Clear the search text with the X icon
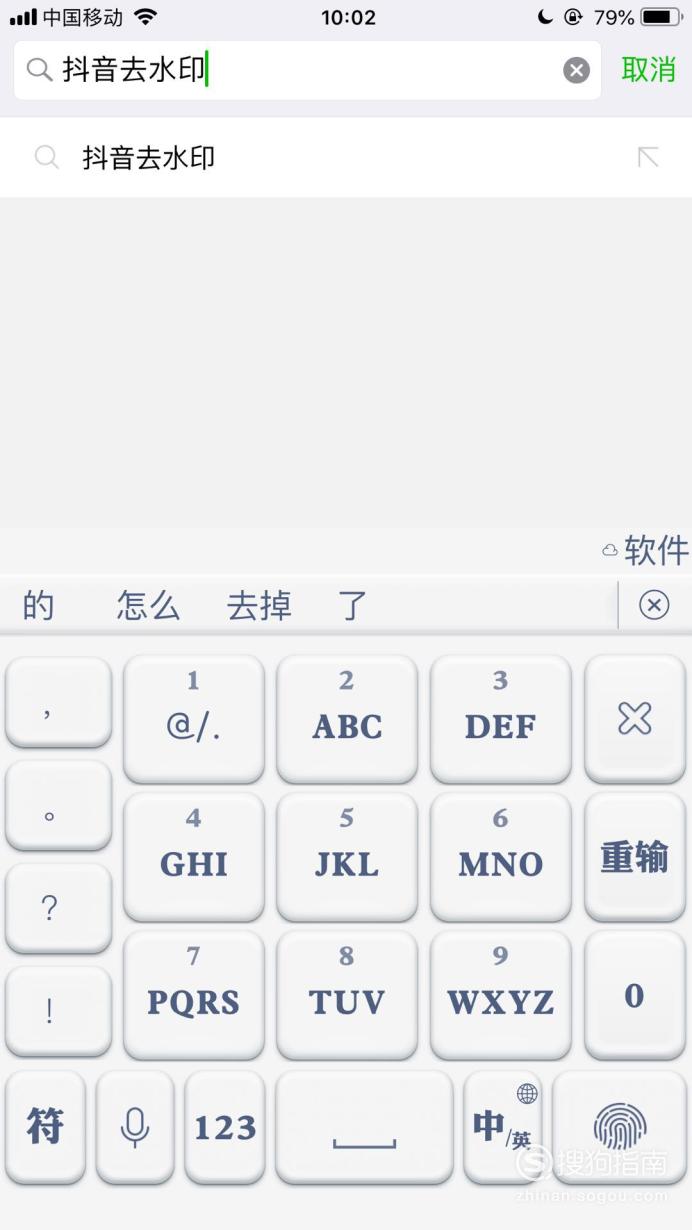 coord(576,70)
